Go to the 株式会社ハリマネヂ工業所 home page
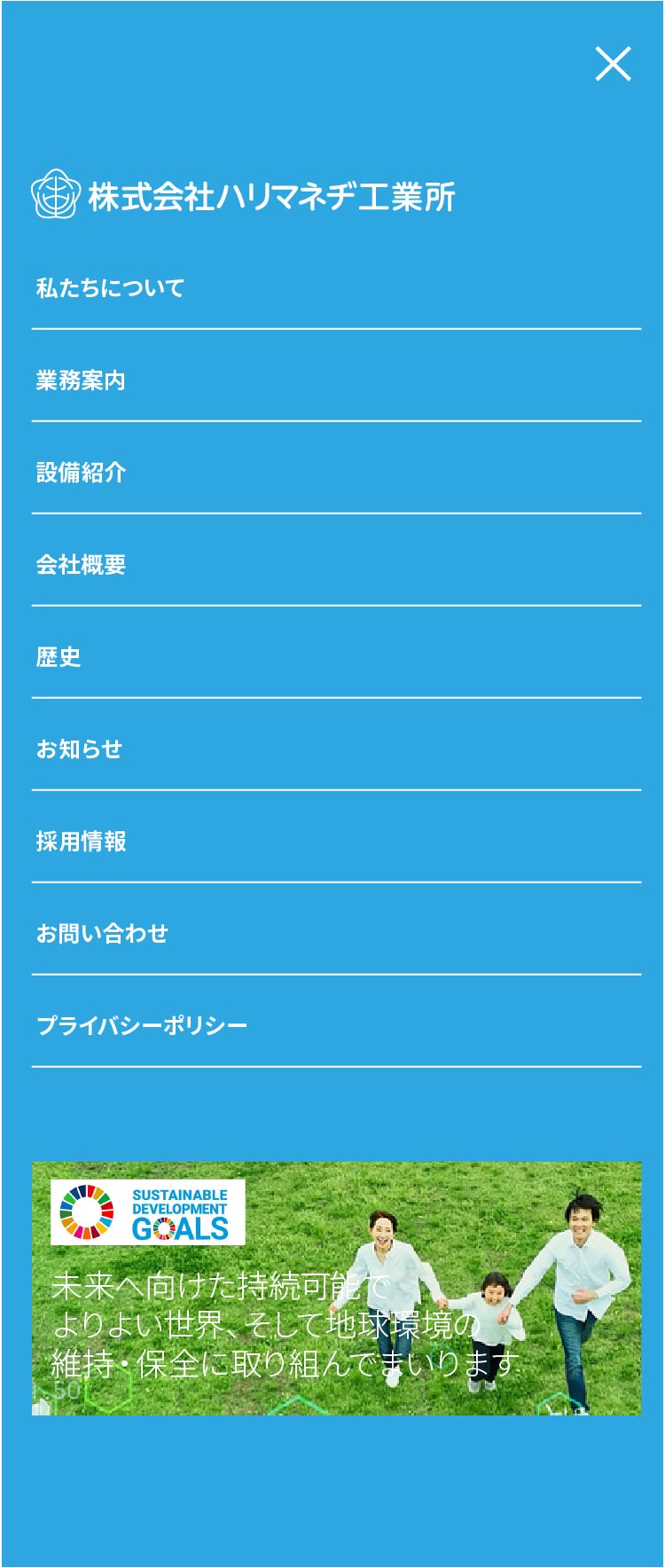Screen dimensions: 665x1568 pyautogui.click(x=244, y=196)
